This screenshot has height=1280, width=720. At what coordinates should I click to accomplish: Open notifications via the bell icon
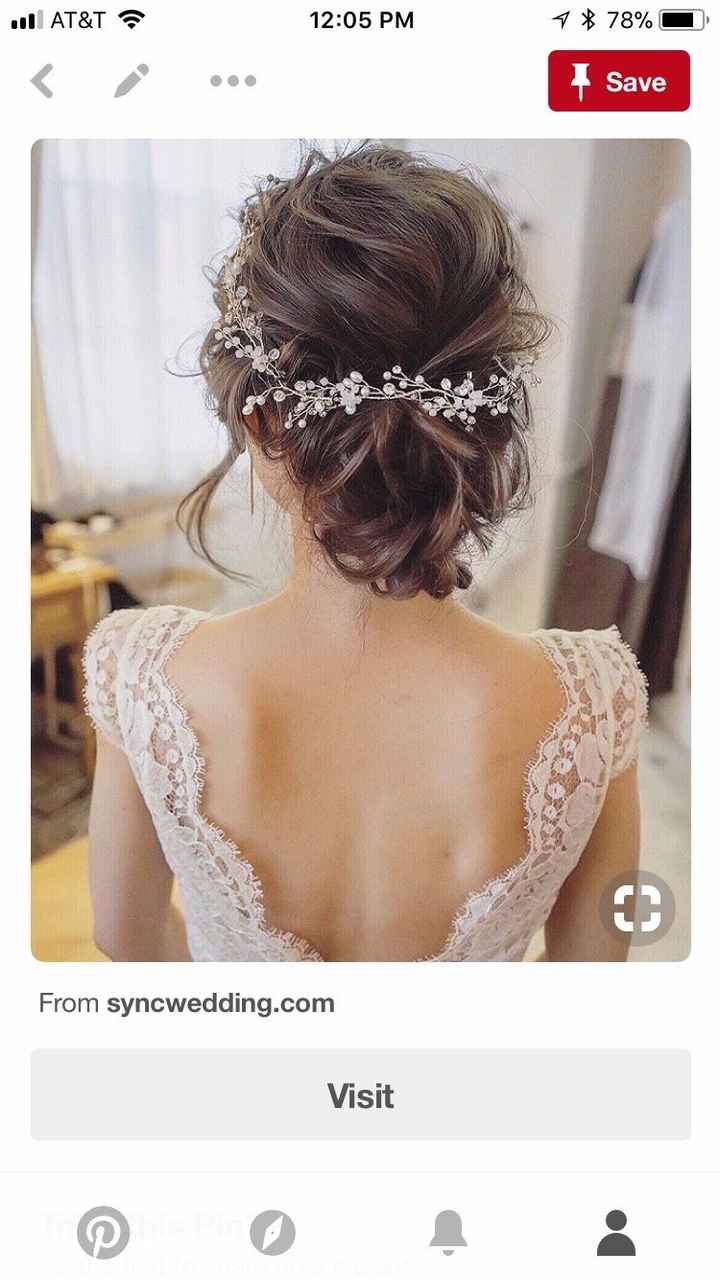449,1232
